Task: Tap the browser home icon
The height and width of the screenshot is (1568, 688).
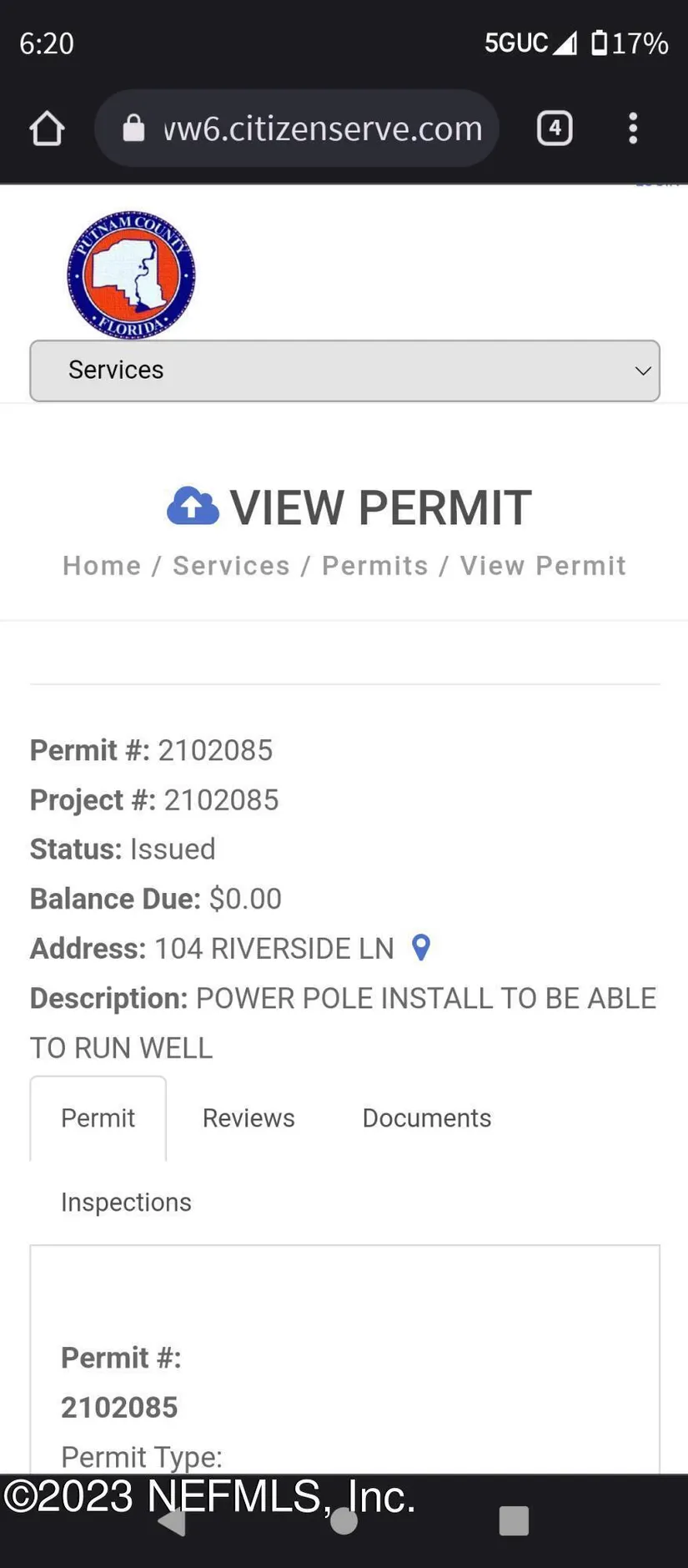Action: [47, 129]
